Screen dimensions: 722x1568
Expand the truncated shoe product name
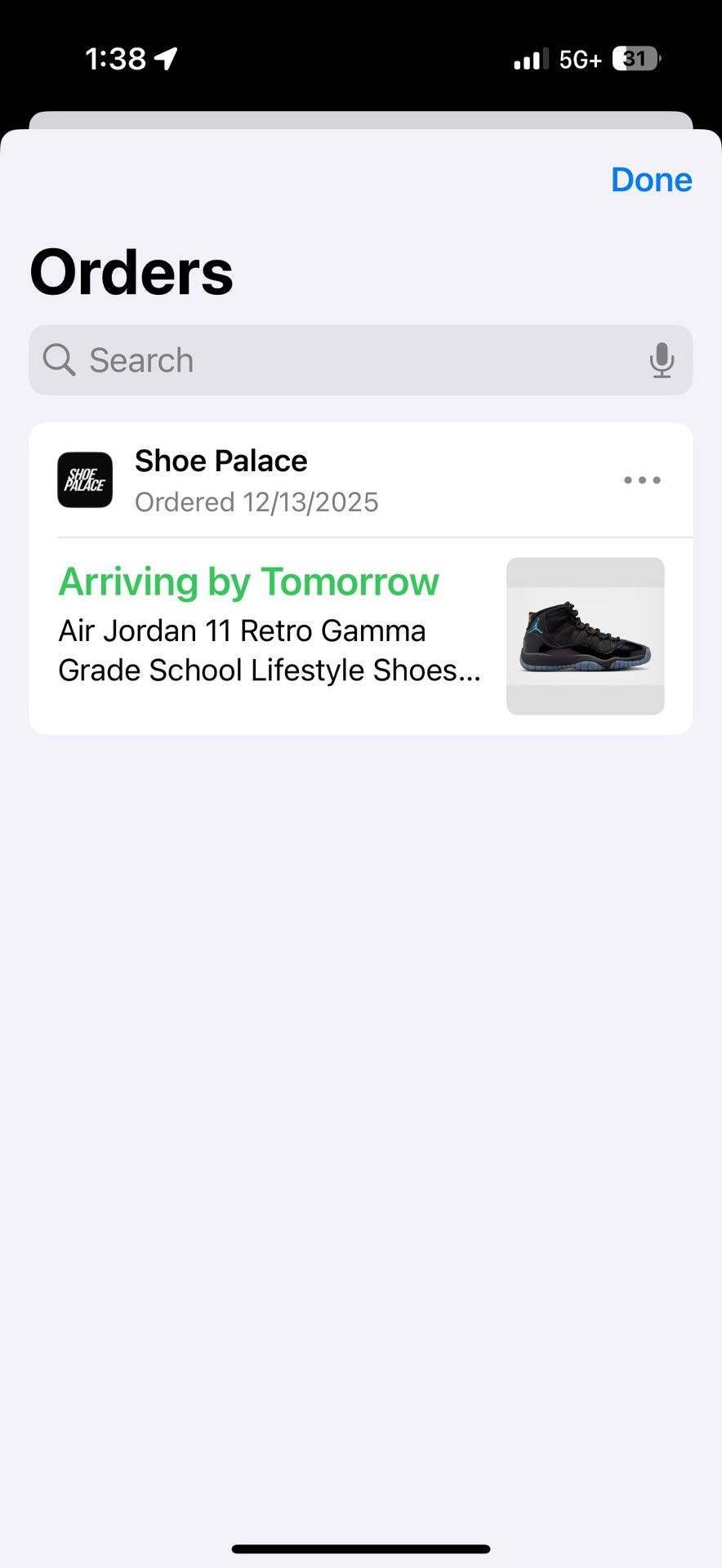click(x=270, y=649)
